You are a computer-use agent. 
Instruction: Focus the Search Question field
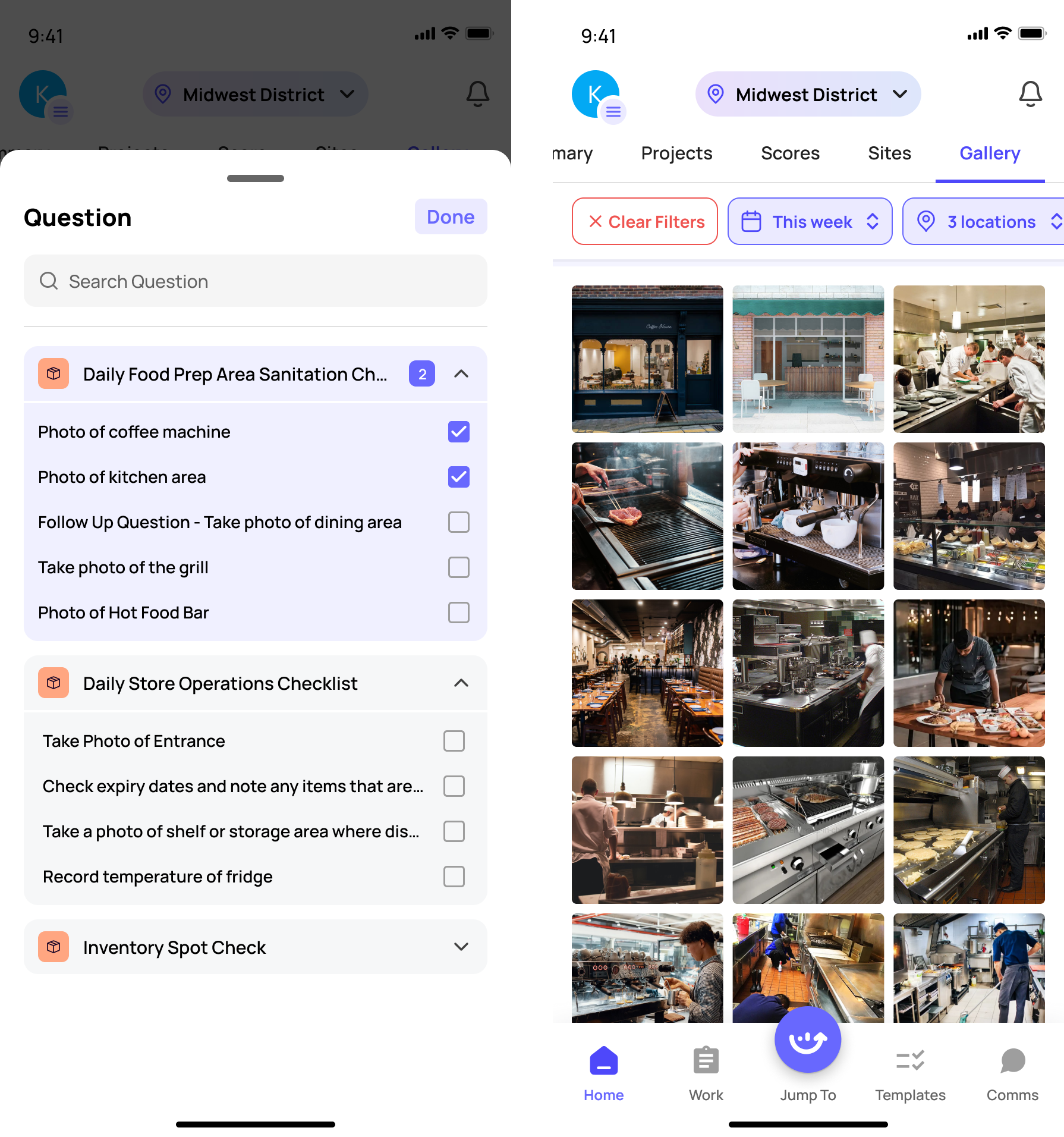coord(256,281)
